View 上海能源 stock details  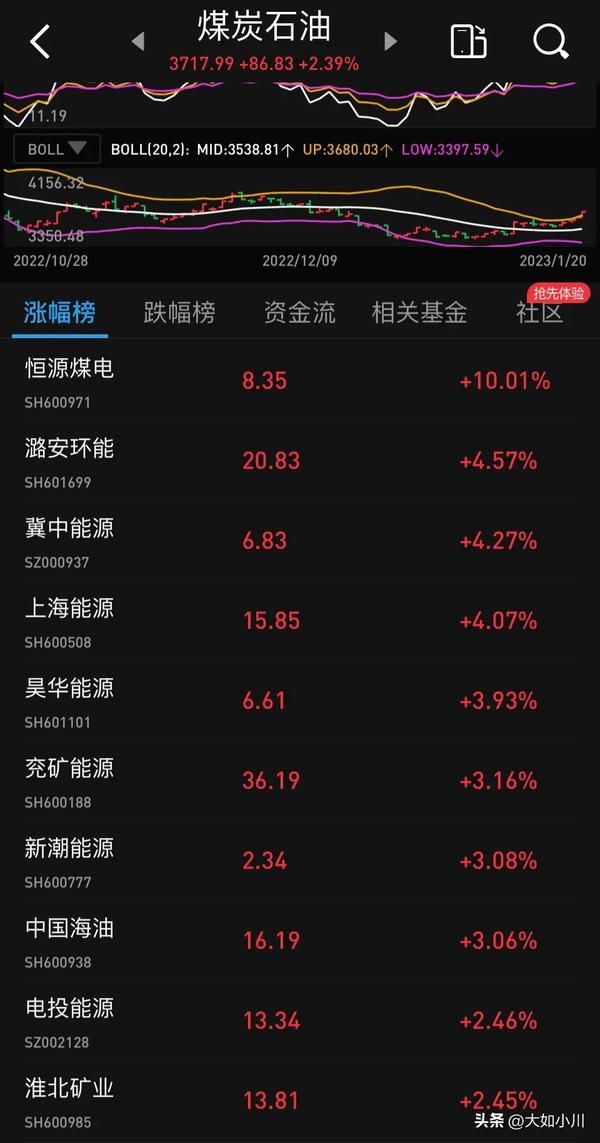pos(300,622)
